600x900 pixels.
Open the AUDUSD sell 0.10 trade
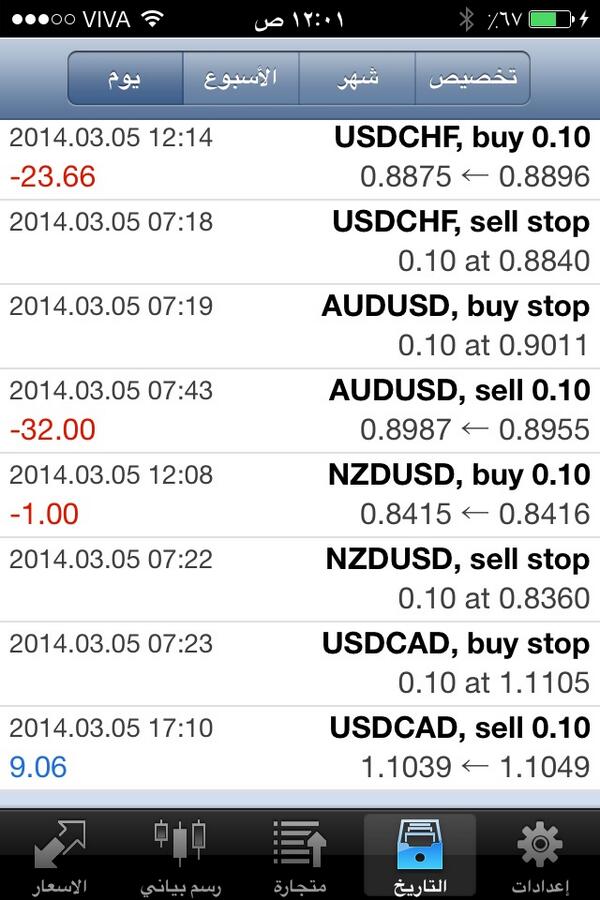(300, 410)
